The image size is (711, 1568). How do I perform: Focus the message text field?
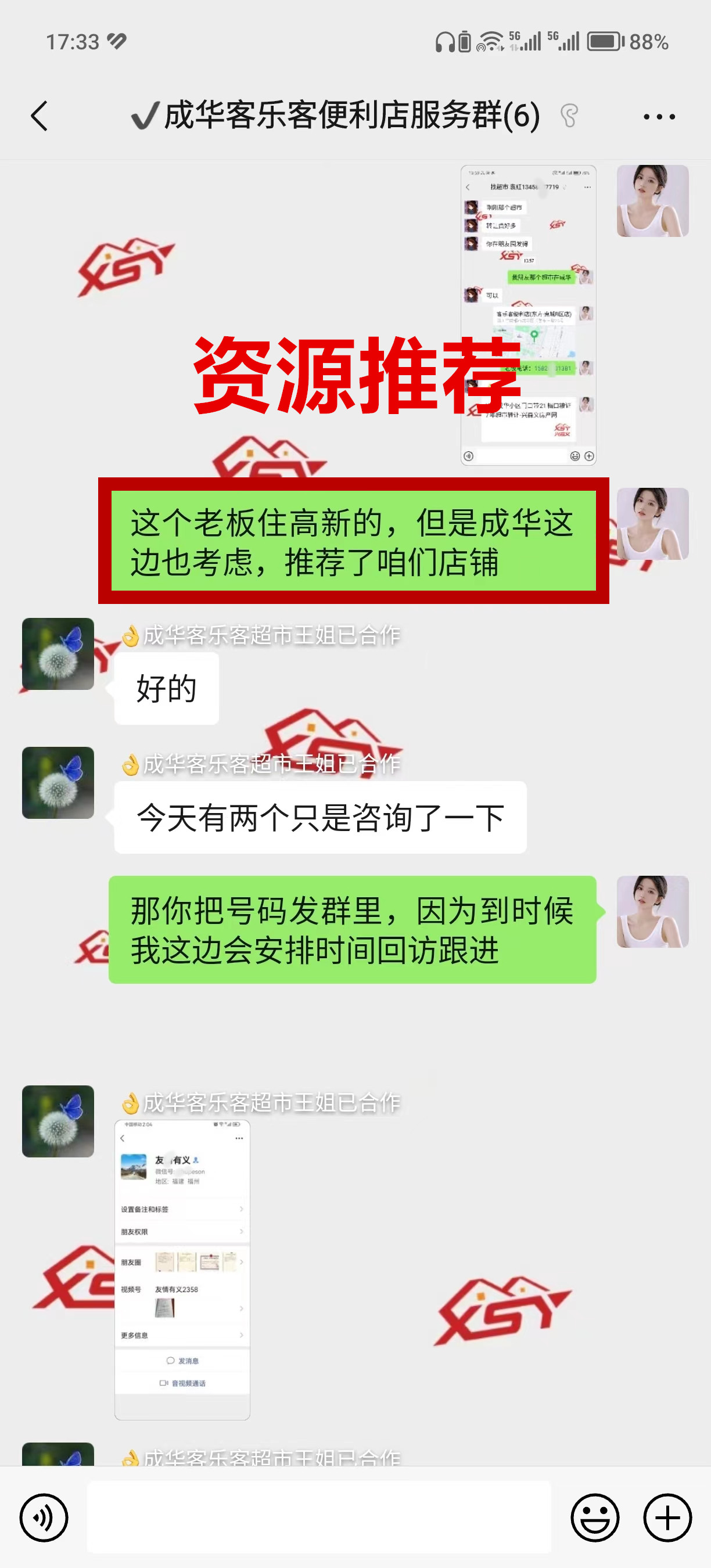coord(318,1517)
